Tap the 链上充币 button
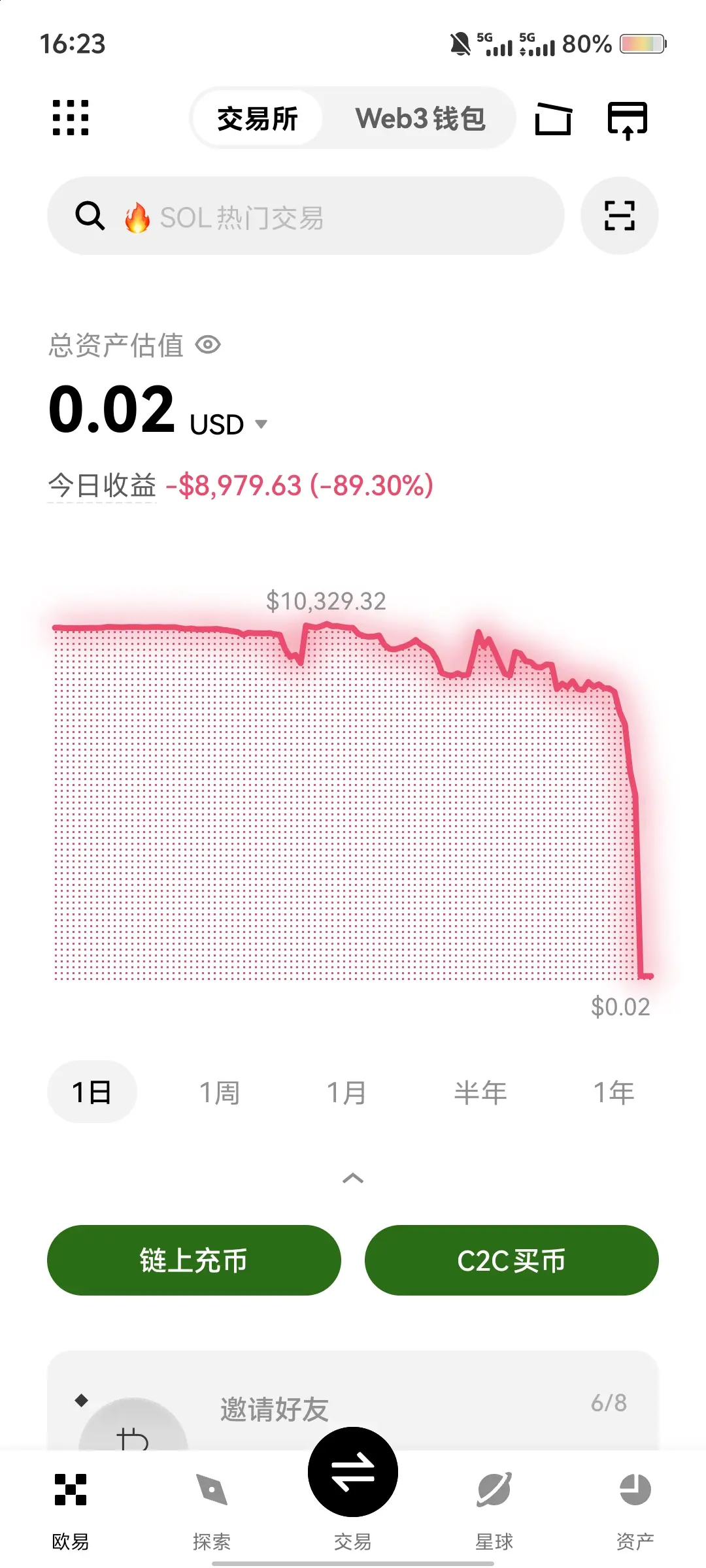Viewport: 706px width, 1568px height. pos(194,1260)
